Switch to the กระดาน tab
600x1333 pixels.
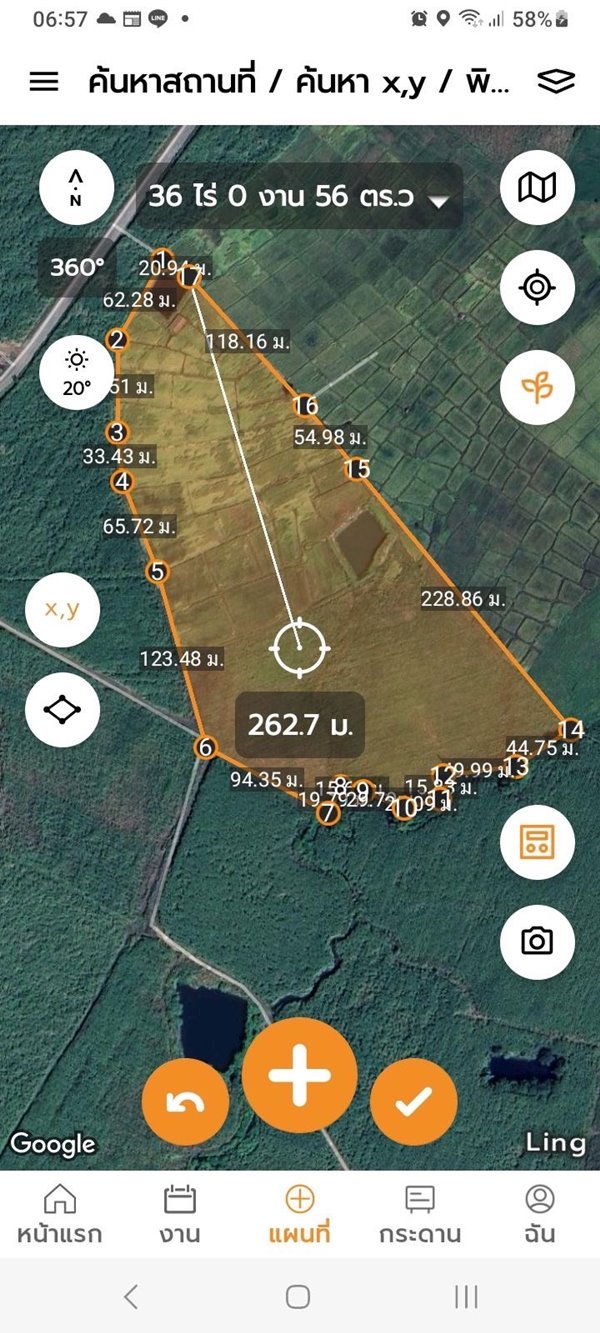click(420, 1214)
